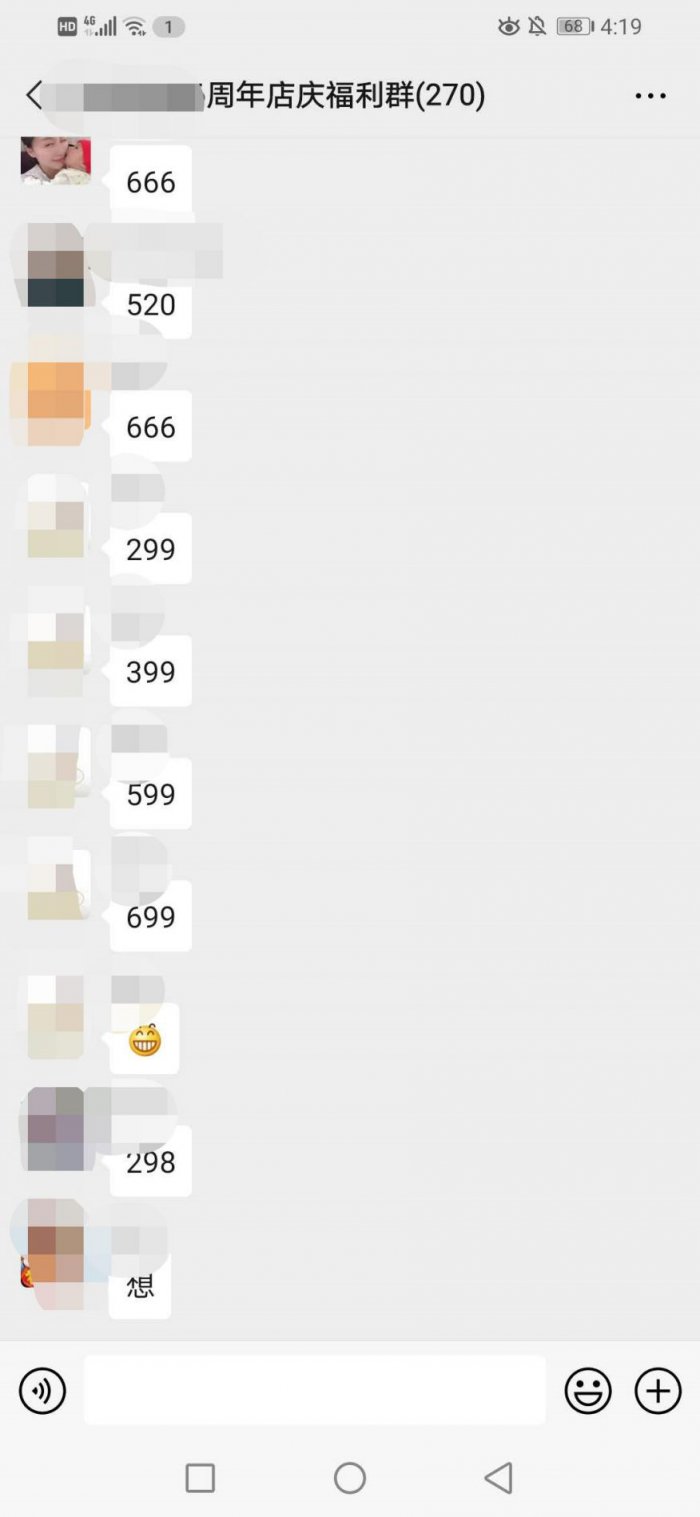Switch to voice message input
The width and height of the screenshot is (700, 1517).
42,1391
